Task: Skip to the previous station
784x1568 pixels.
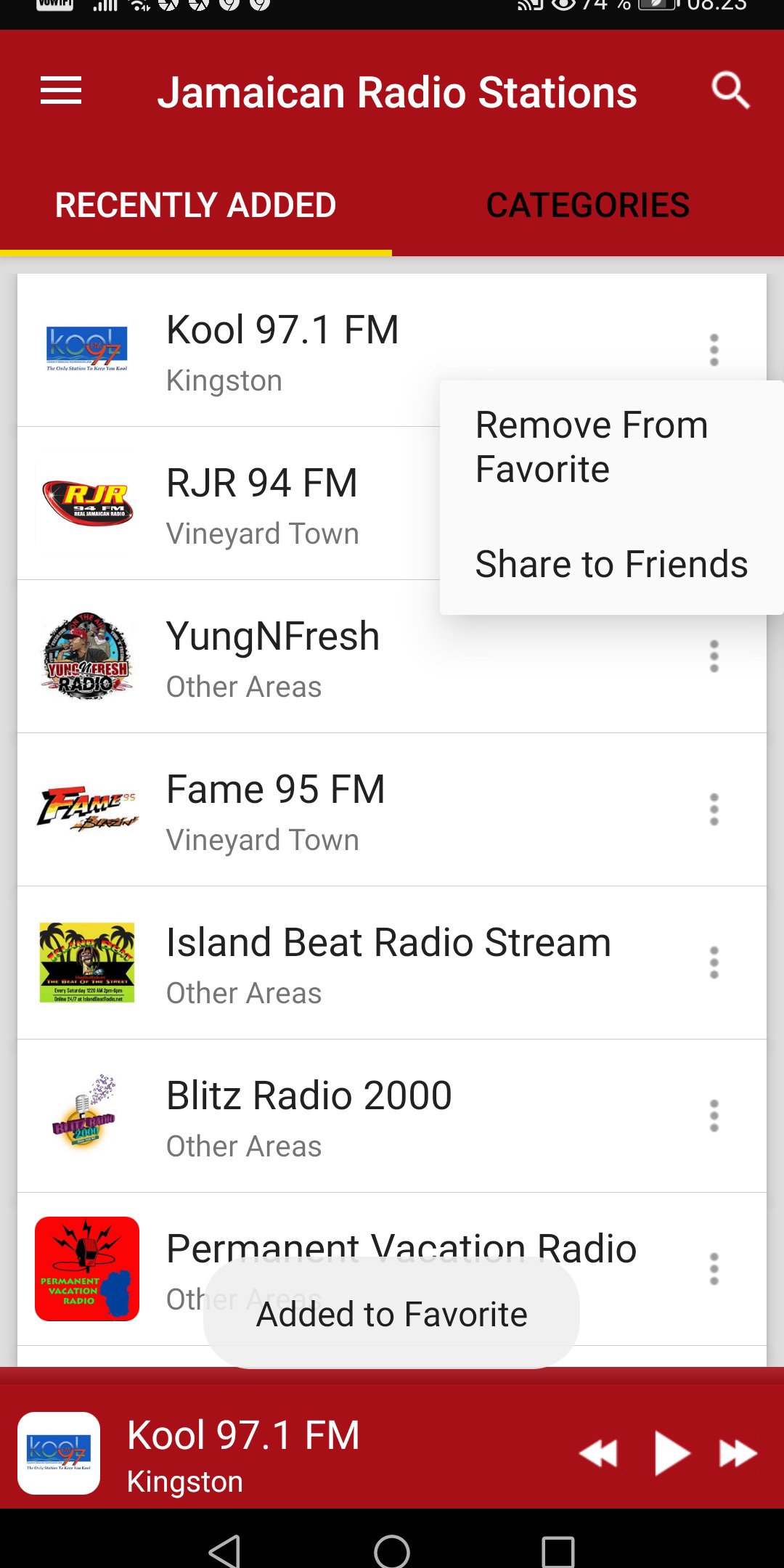Action: tap(598, 1453)
